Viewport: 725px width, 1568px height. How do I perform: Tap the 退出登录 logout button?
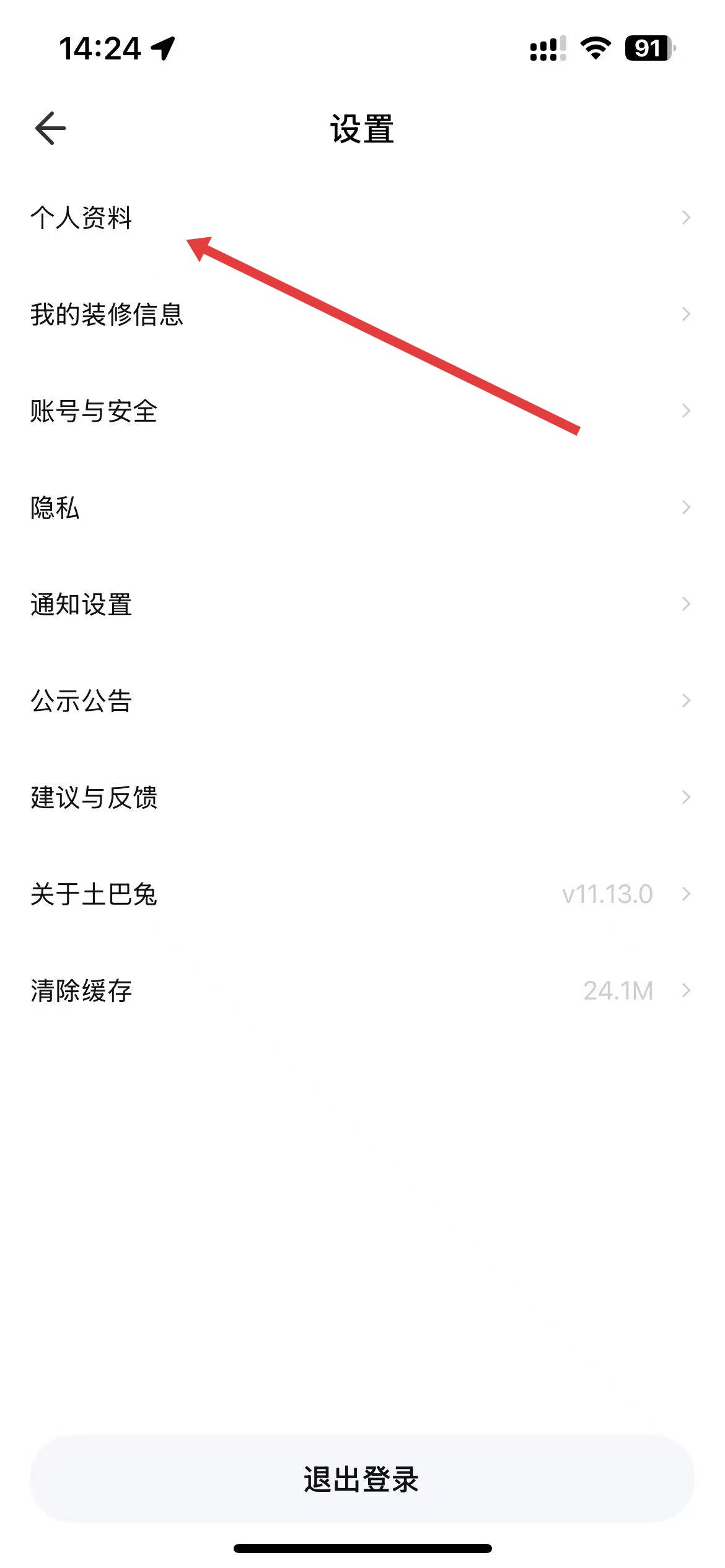pyautogui.click(x=362, y=1479)
